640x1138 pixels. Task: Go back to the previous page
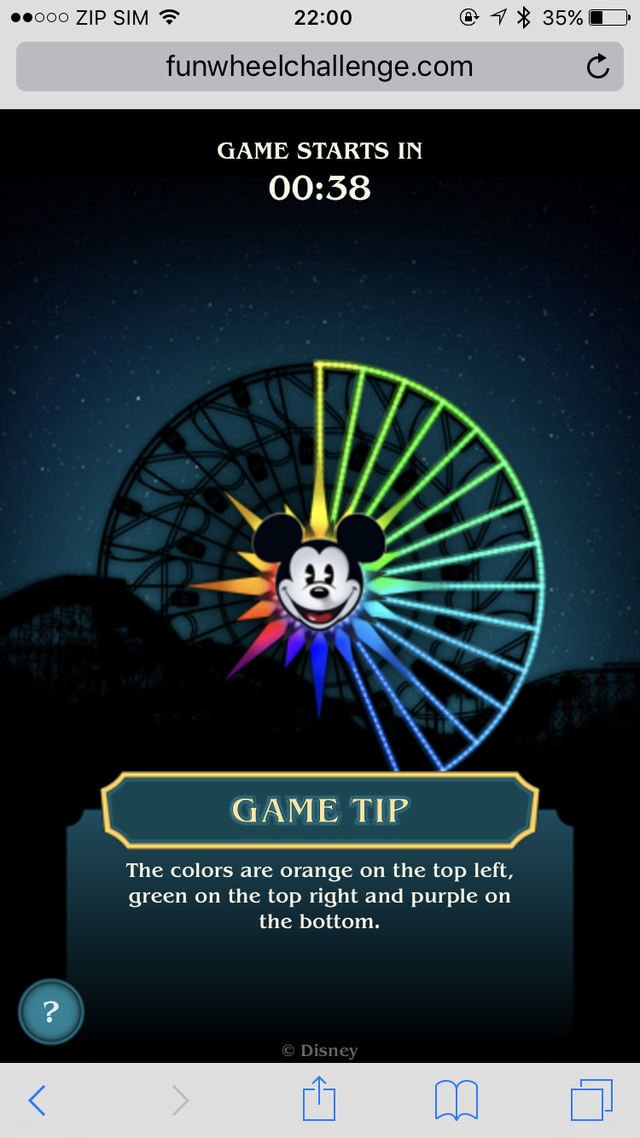tap(37, 1100)
